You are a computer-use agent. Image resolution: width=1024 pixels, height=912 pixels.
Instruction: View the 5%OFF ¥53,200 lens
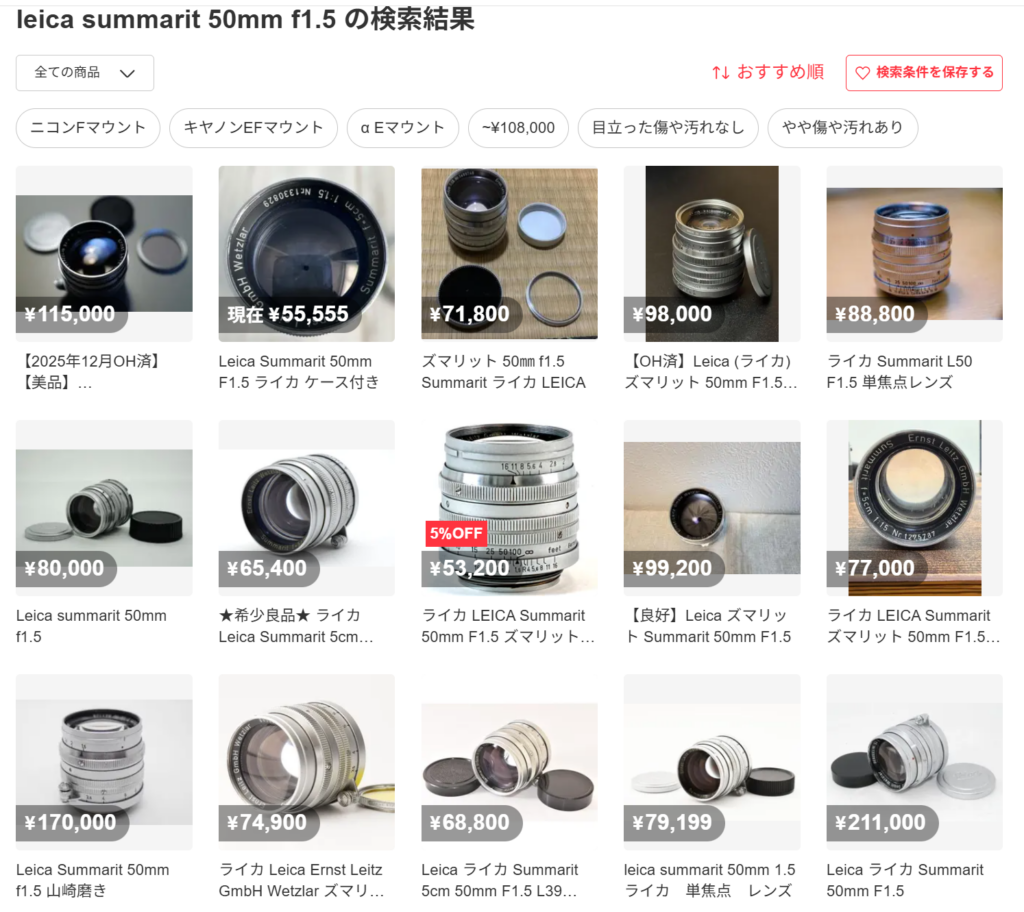509,508
